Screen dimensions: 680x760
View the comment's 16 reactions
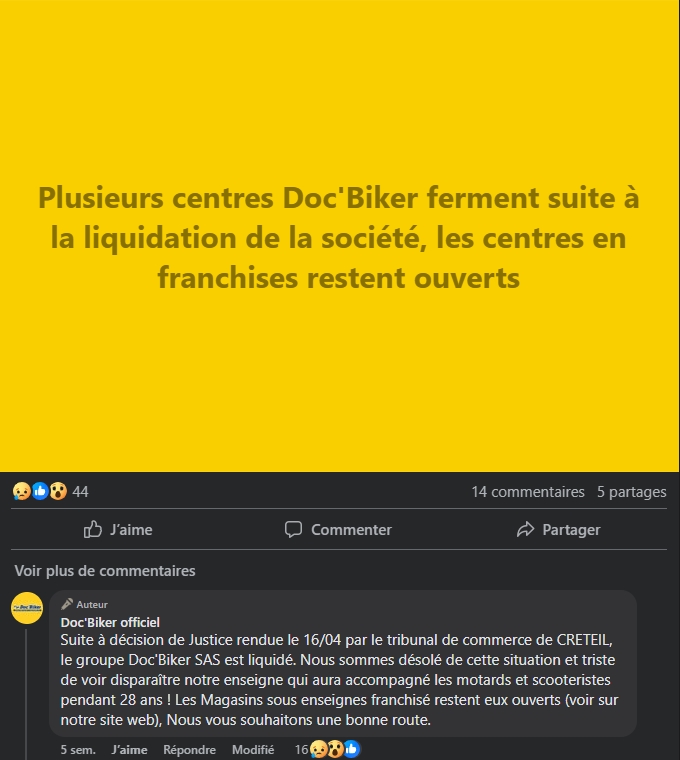coord(326,750)
